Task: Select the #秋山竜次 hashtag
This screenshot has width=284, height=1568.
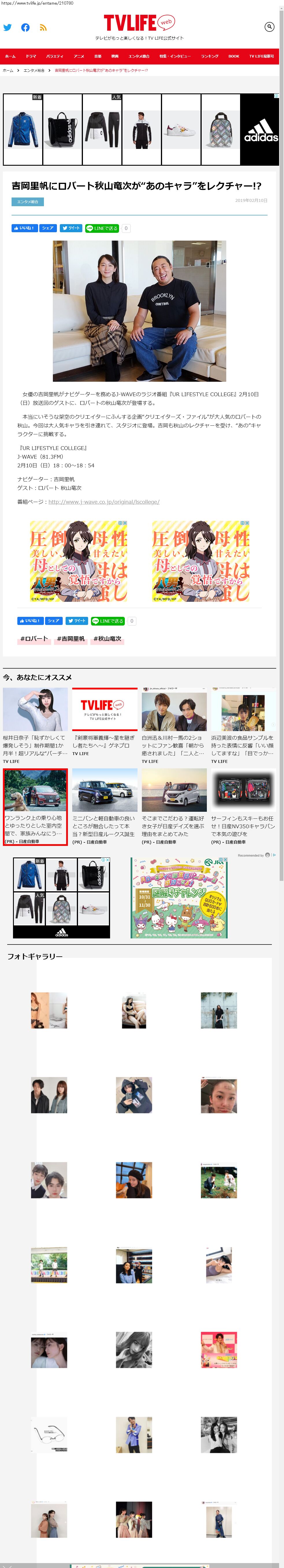Action: [108, 639]
